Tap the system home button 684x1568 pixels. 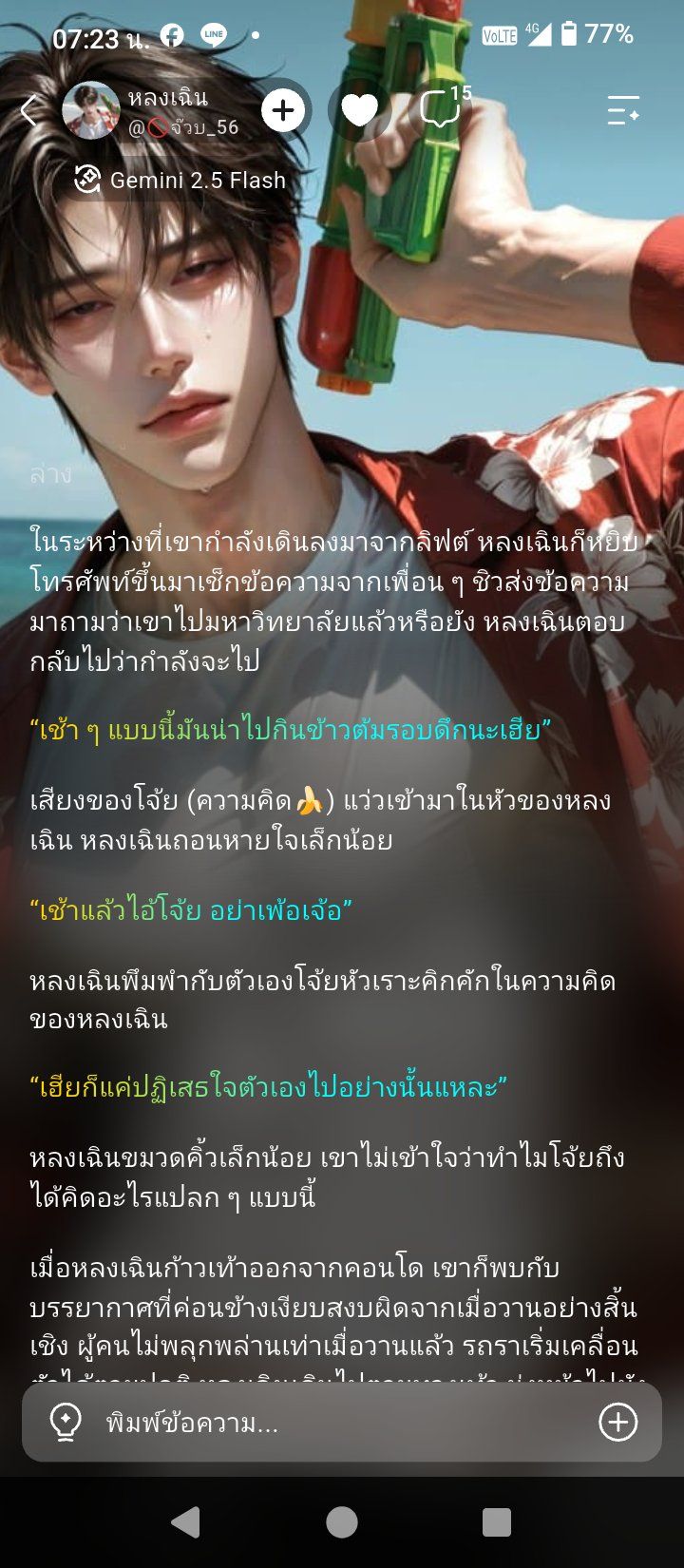click(x=342, y=1522)
